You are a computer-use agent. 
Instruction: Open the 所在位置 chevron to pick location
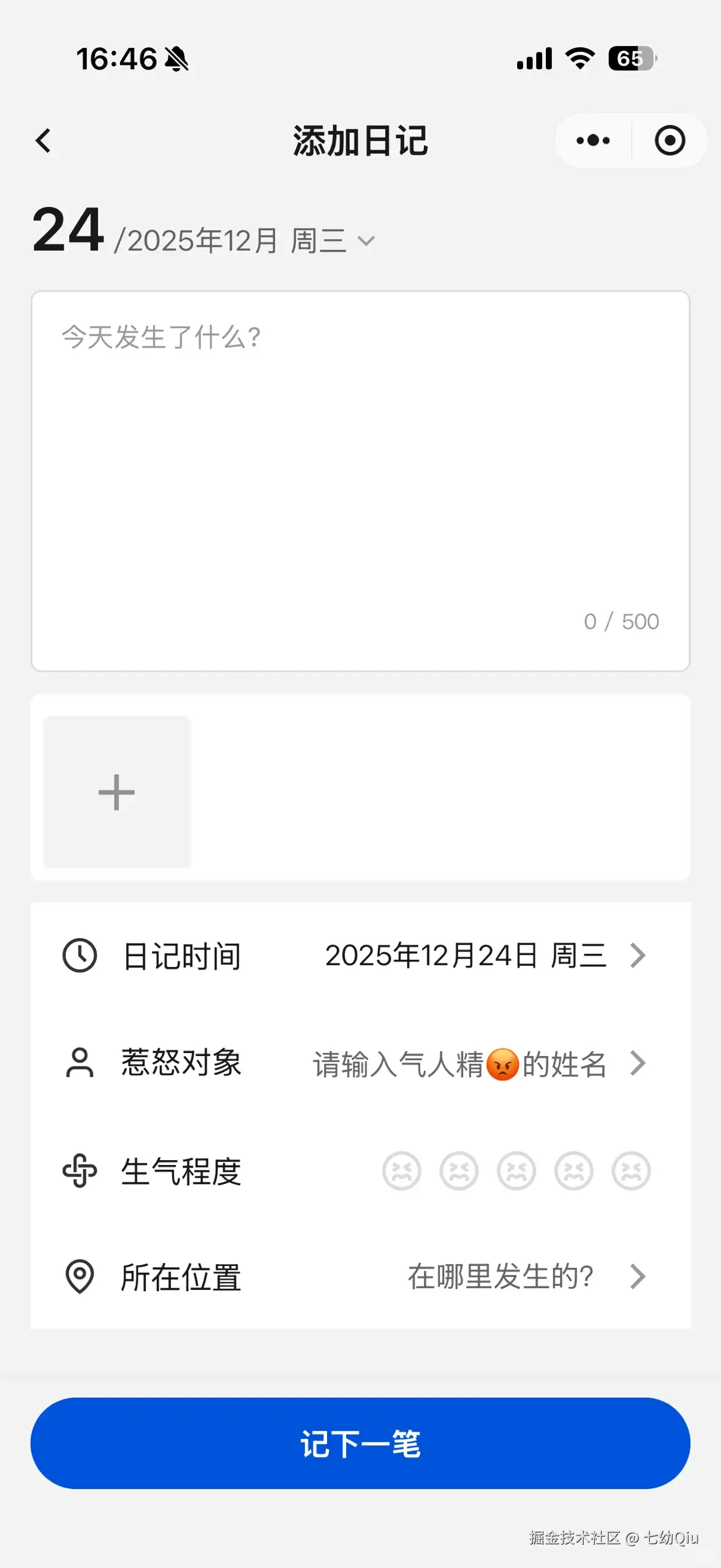[x=638, y=1277]
